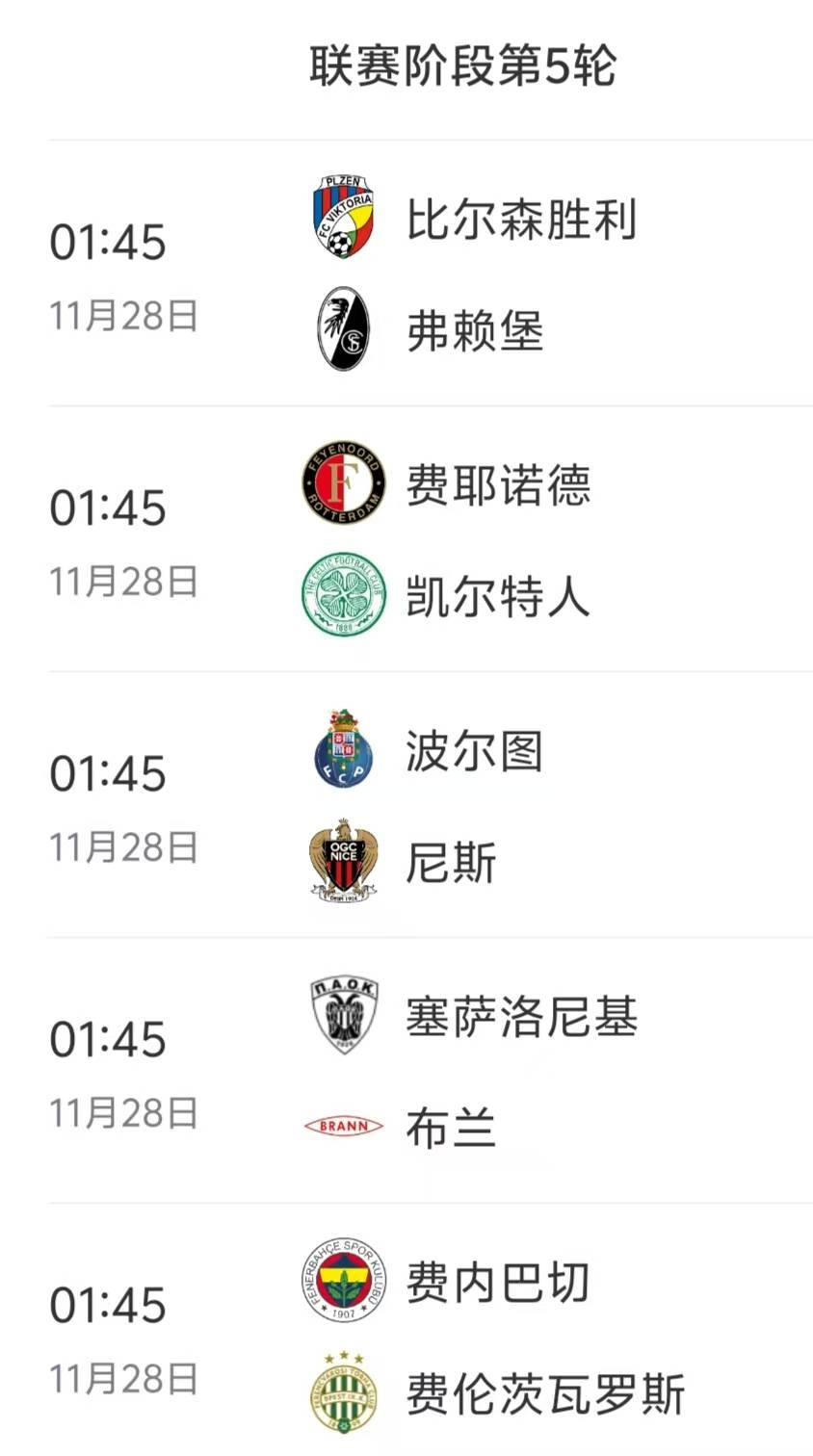The height and width of the screenshot is (1456, 813).
Task: Click the 费内巴切 team name
Action: point(497,1285)
